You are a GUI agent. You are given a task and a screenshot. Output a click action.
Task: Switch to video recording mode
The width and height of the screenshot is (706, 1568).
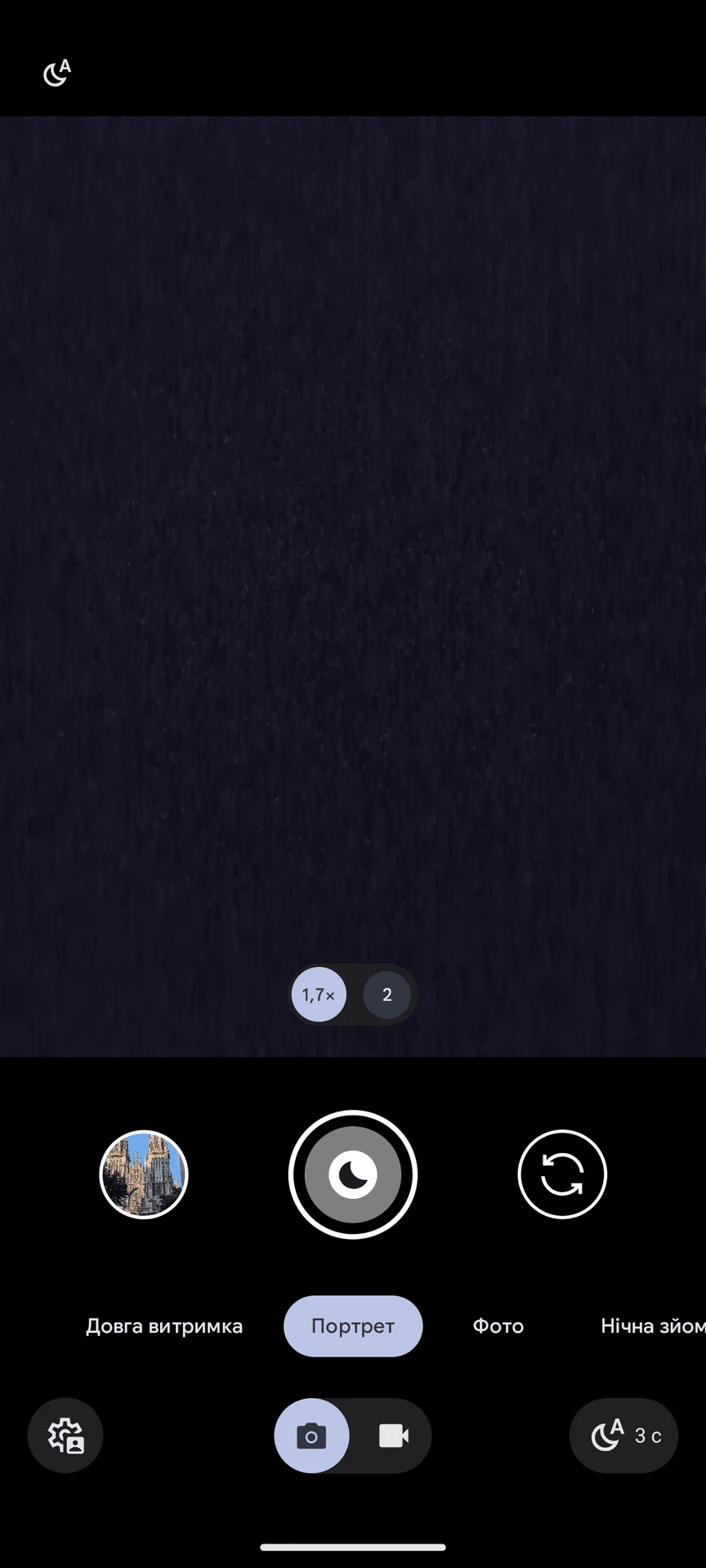pos(394,1436)
